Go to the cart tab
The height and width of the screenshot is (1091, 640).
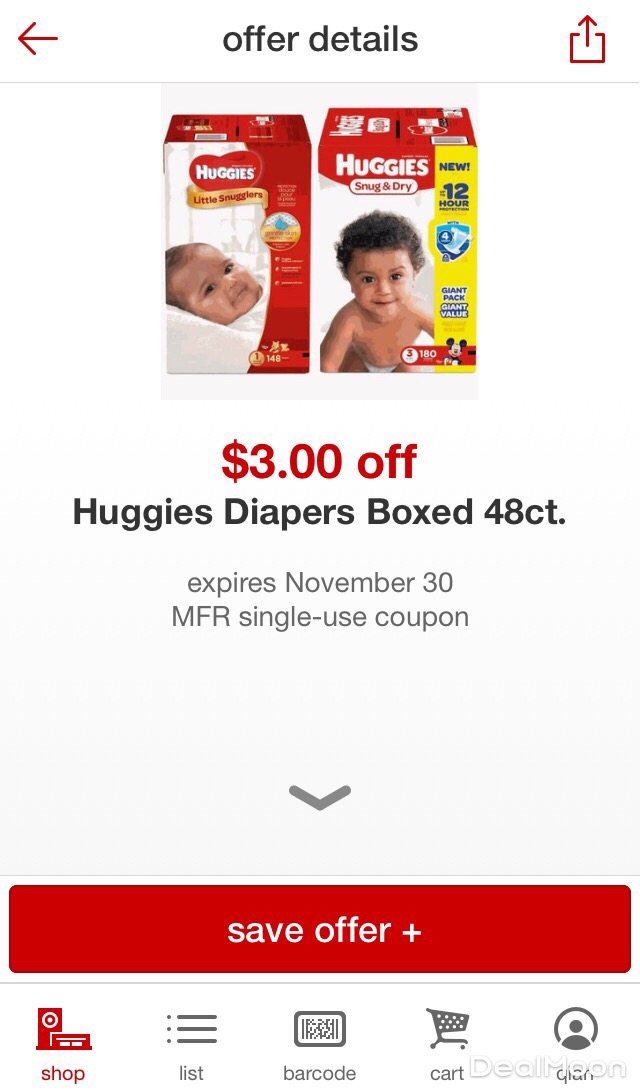(447, 1042)
